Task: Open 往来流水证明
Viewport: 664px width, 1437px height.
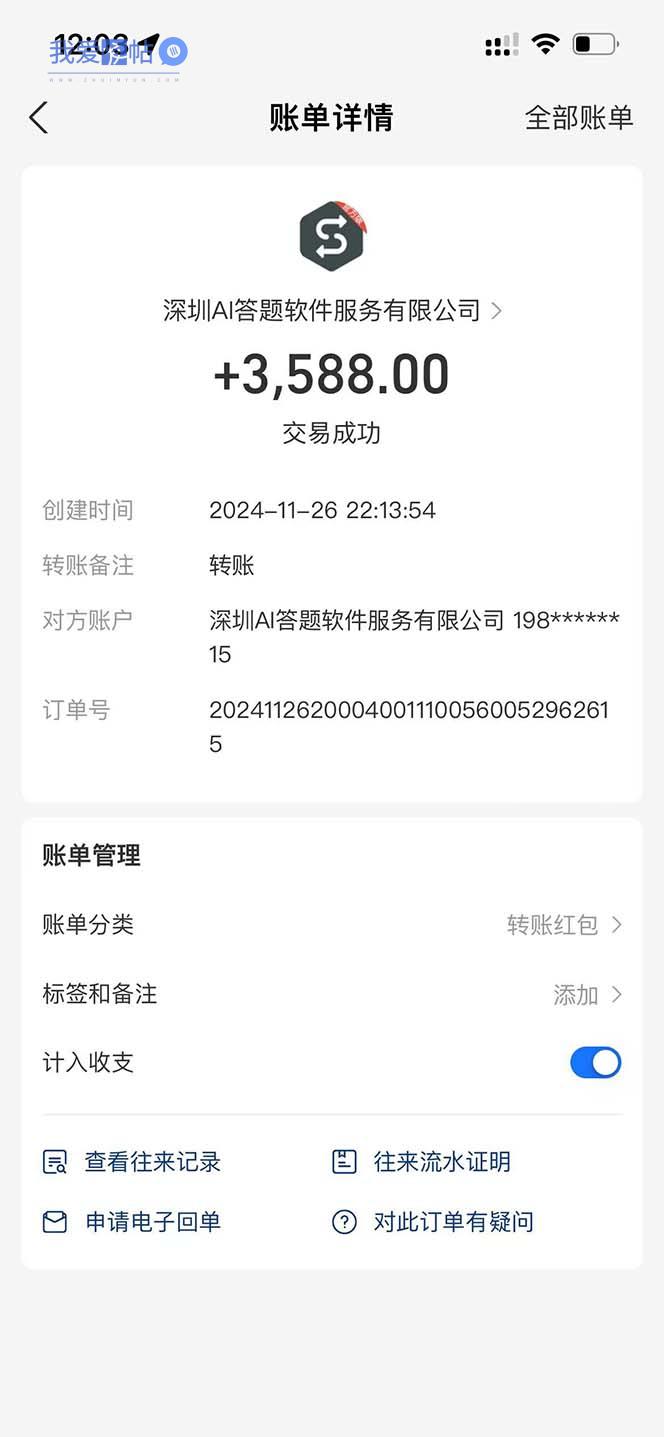Action: coord(421,1162)
